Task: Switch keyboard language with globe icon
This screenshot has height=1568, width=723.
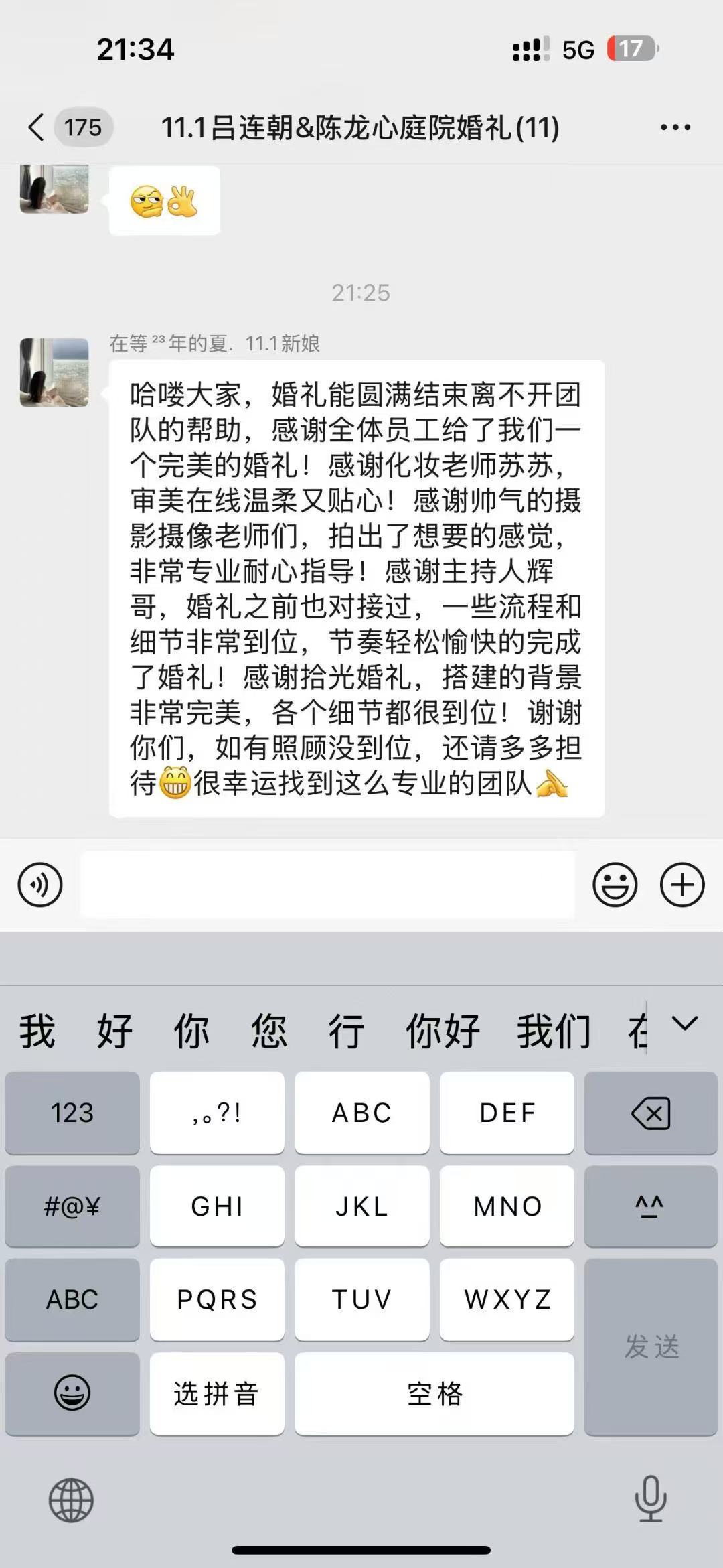Action: 71,1500
